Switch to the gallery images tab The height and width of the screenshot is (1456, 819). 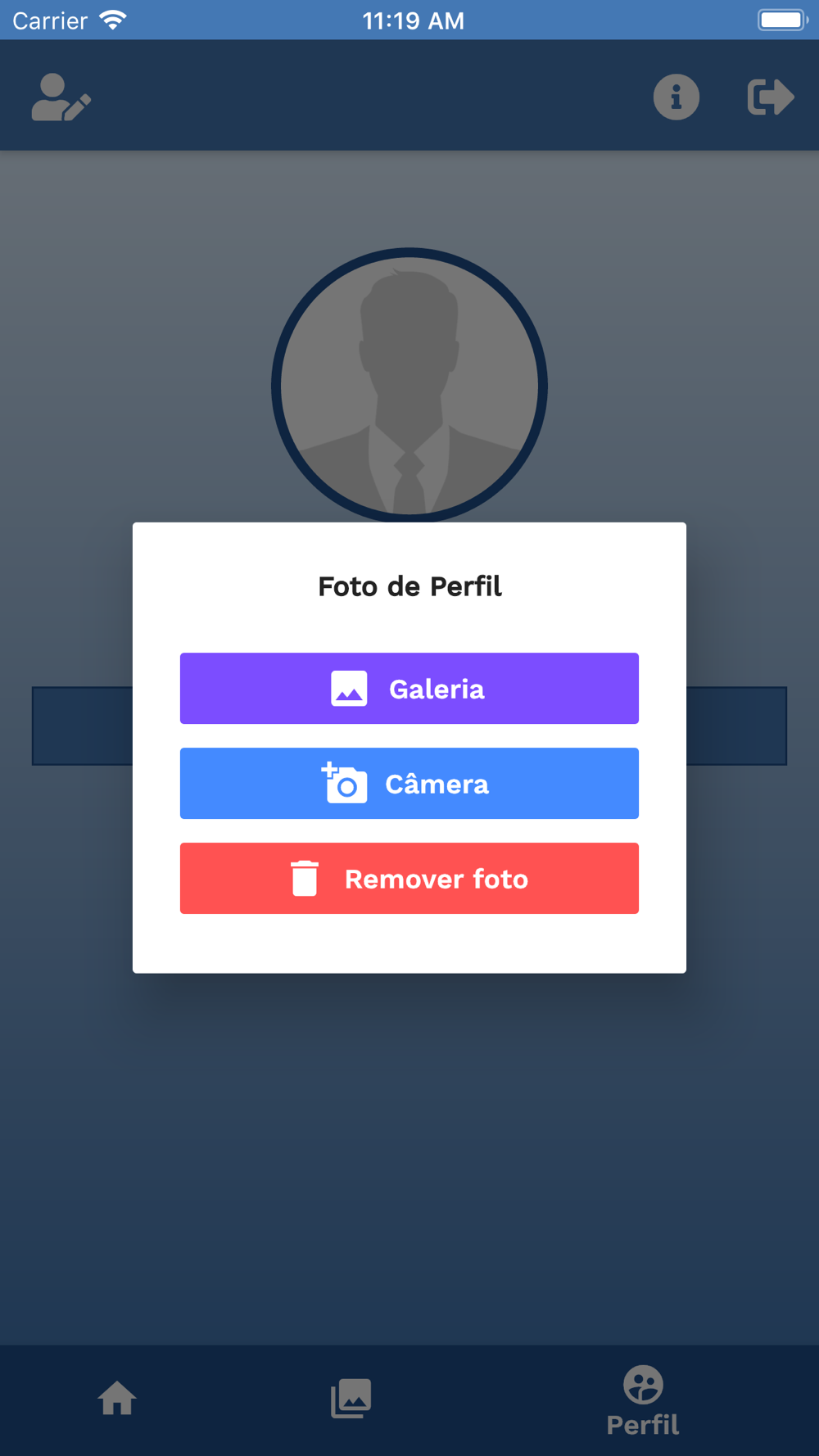click(x=351, y=1398)
